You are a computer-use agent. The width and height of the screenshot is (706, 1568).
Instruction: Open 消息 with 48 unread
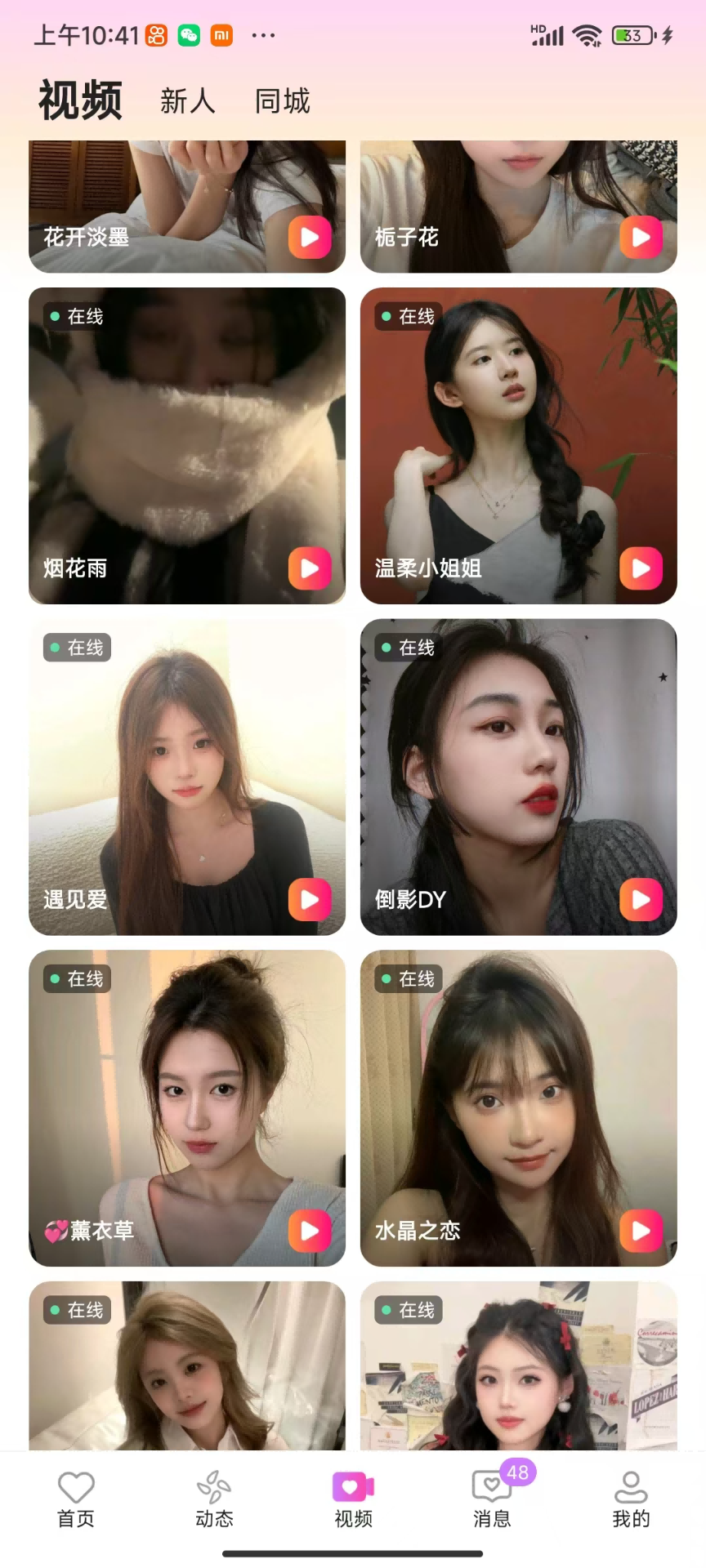click(x=492, y=1499)
